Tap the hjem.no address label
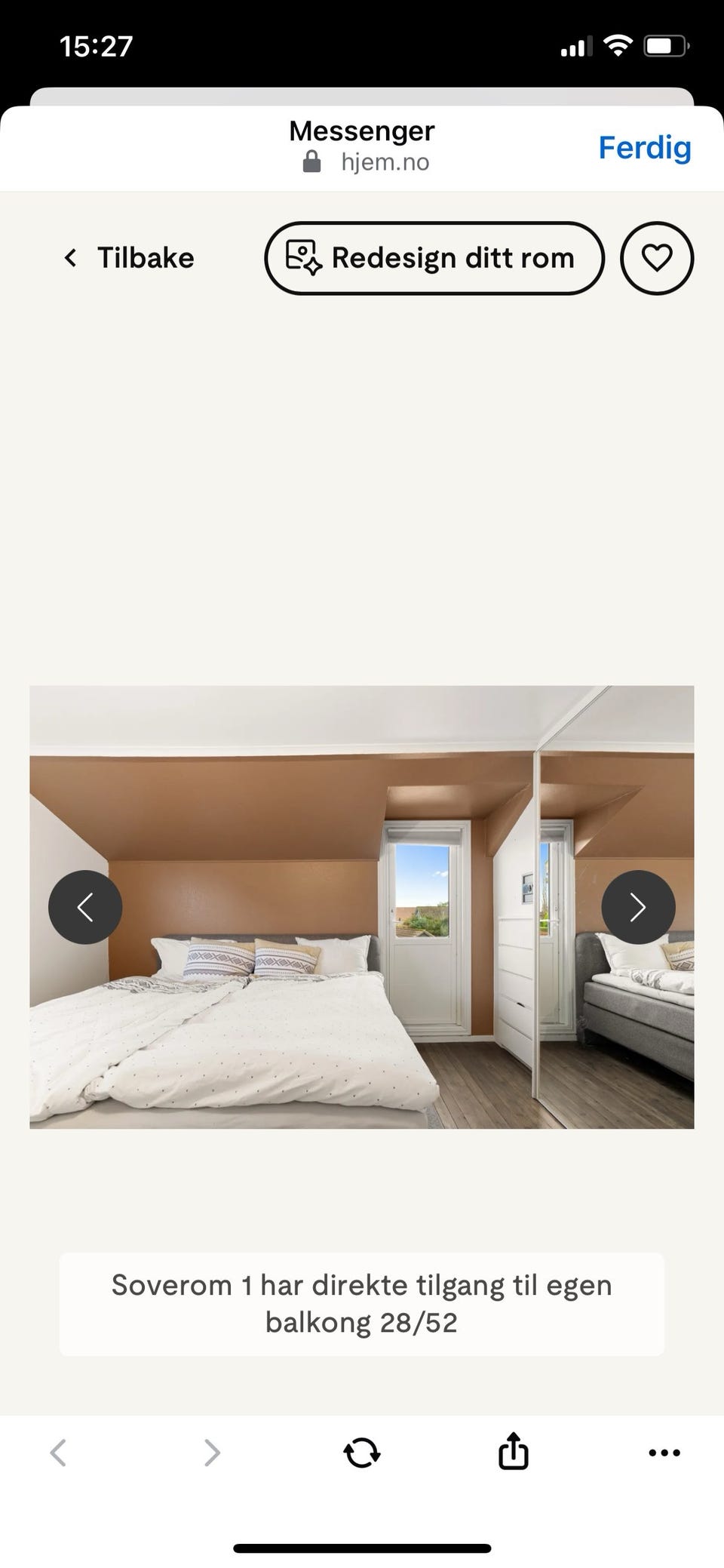 (385, 161)
